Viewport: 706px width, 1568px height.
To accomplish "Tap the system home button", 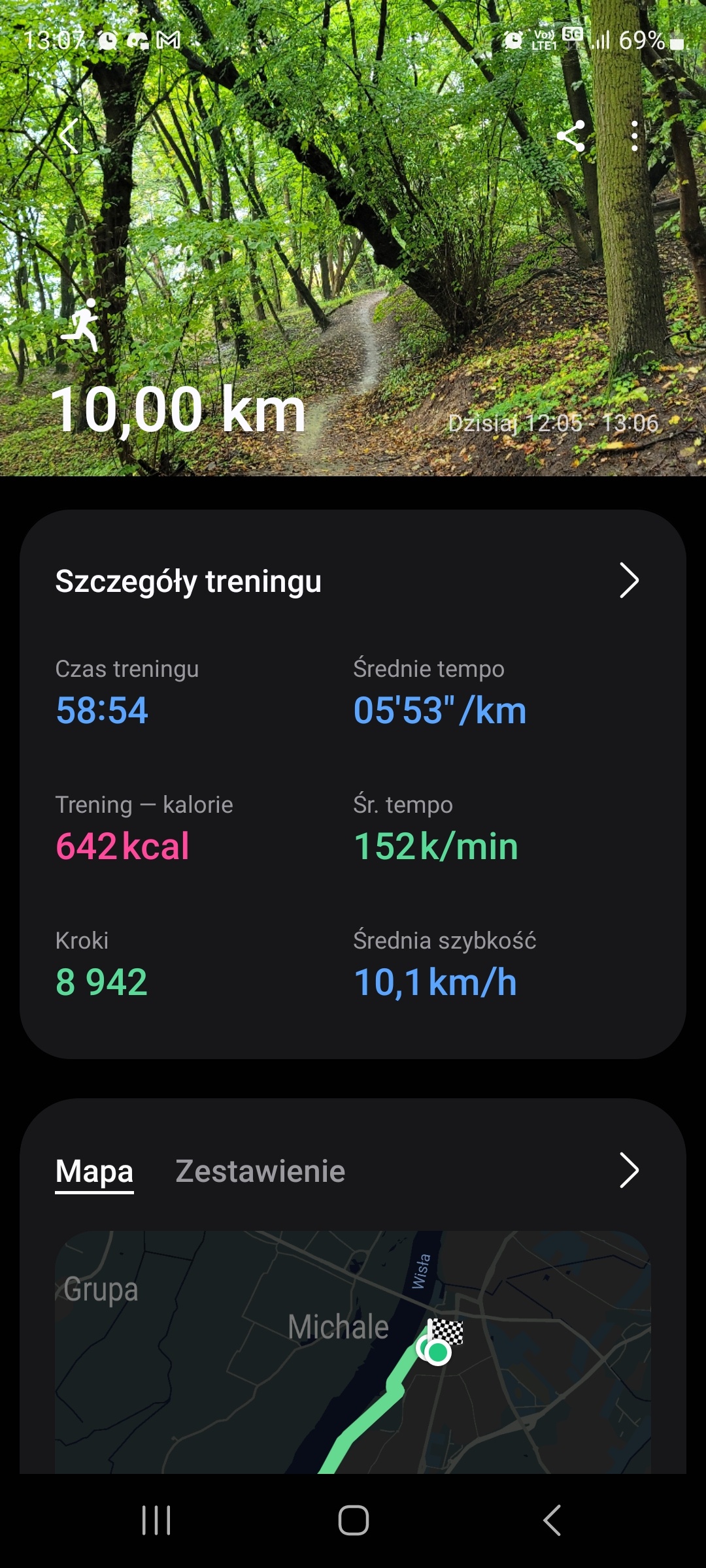I will coord(353,1520).
